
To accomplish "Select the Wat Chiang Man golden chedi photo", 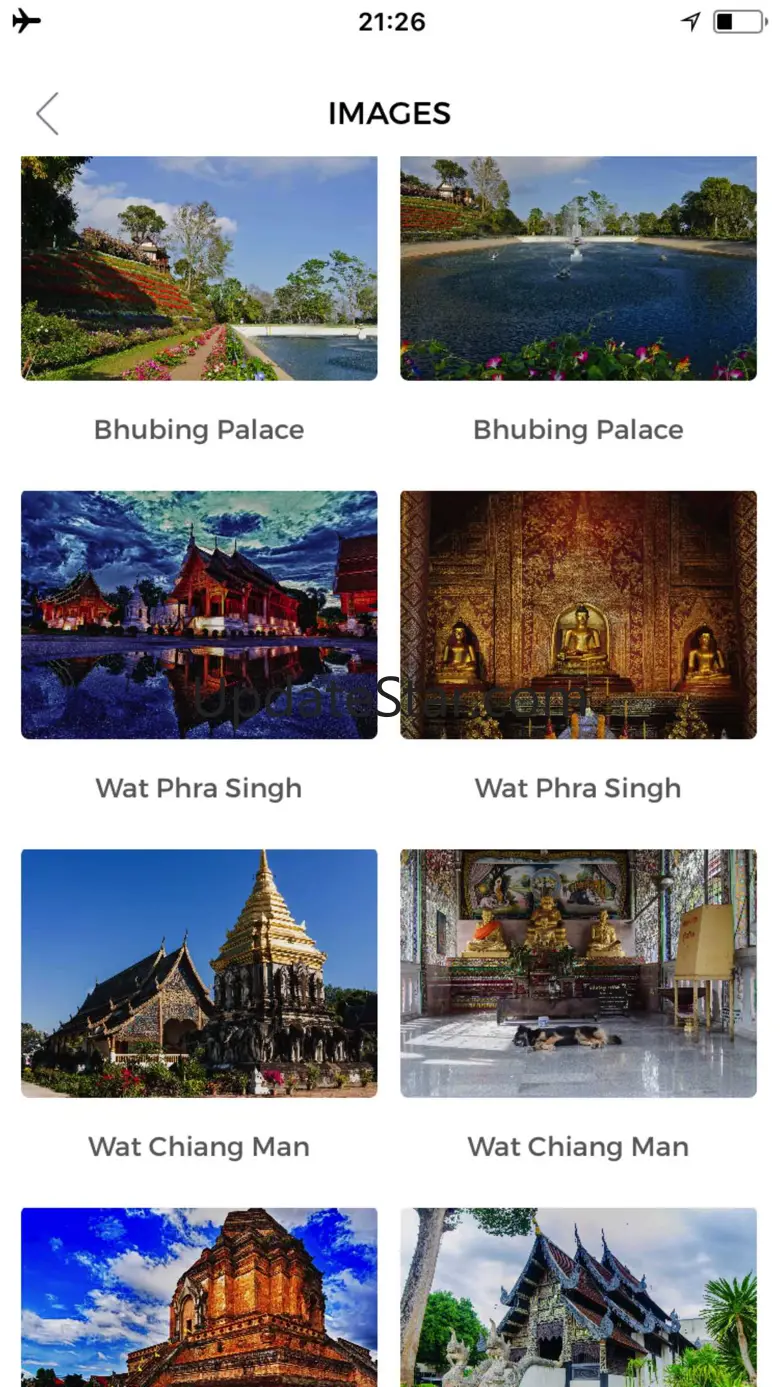I will [199, 972].
